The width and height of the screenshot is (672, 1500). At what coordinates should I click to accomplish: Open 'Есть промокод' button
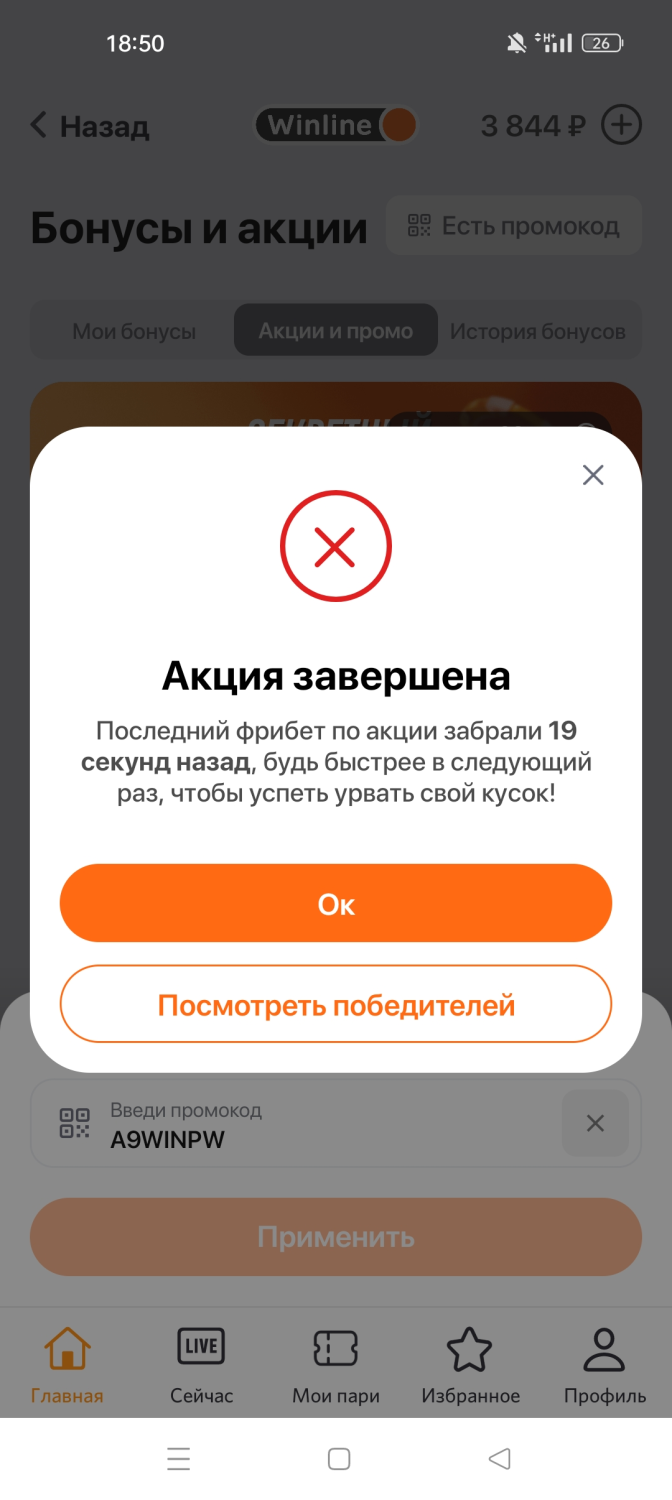(514, 226)
